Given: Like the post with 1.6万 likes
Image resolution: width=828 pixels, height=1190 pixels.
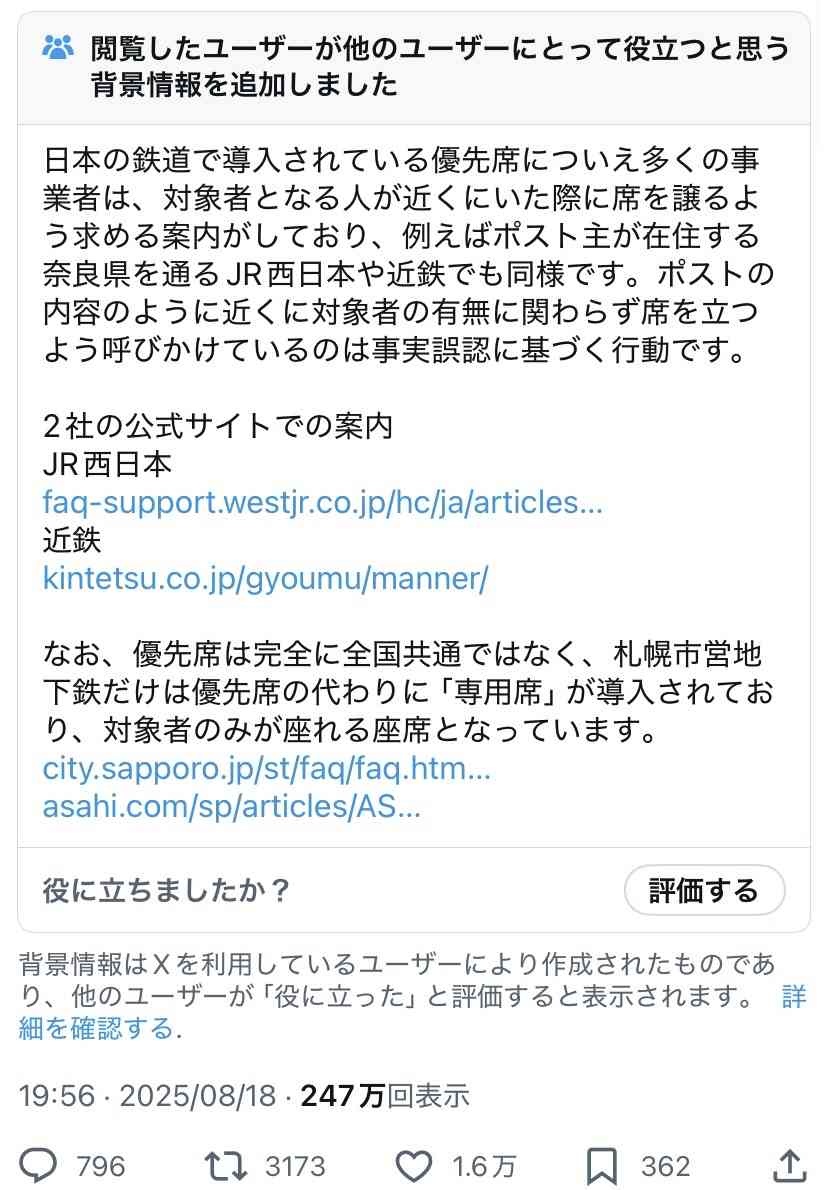Looking at the screenshot, I should pos(413,1165).
